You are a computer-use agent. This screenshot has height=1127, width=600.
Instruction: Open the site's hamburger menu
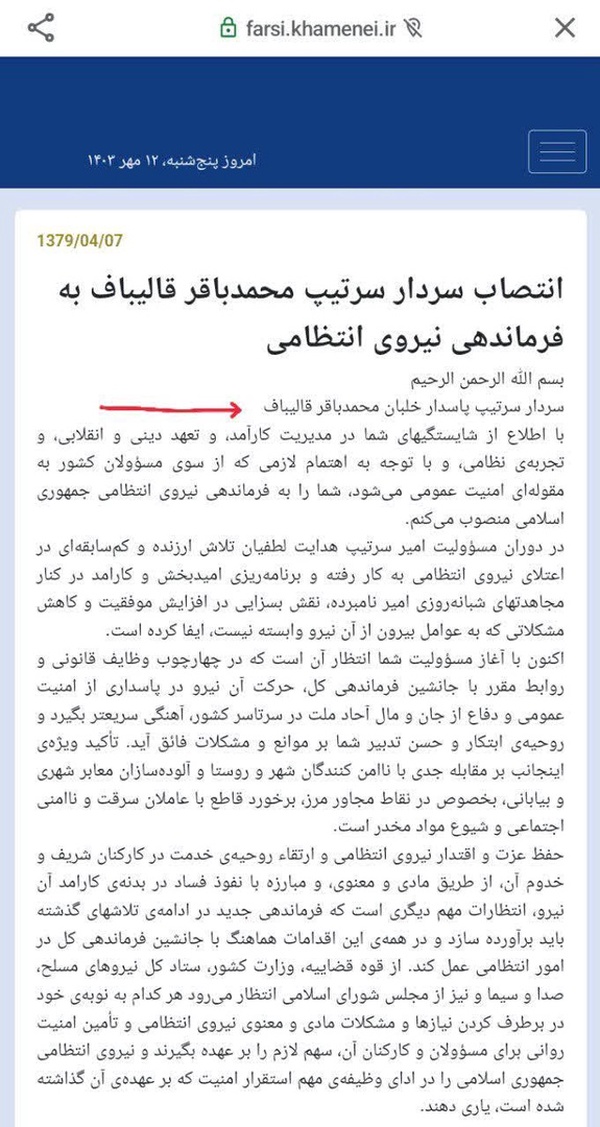click(x=557, y=152)
